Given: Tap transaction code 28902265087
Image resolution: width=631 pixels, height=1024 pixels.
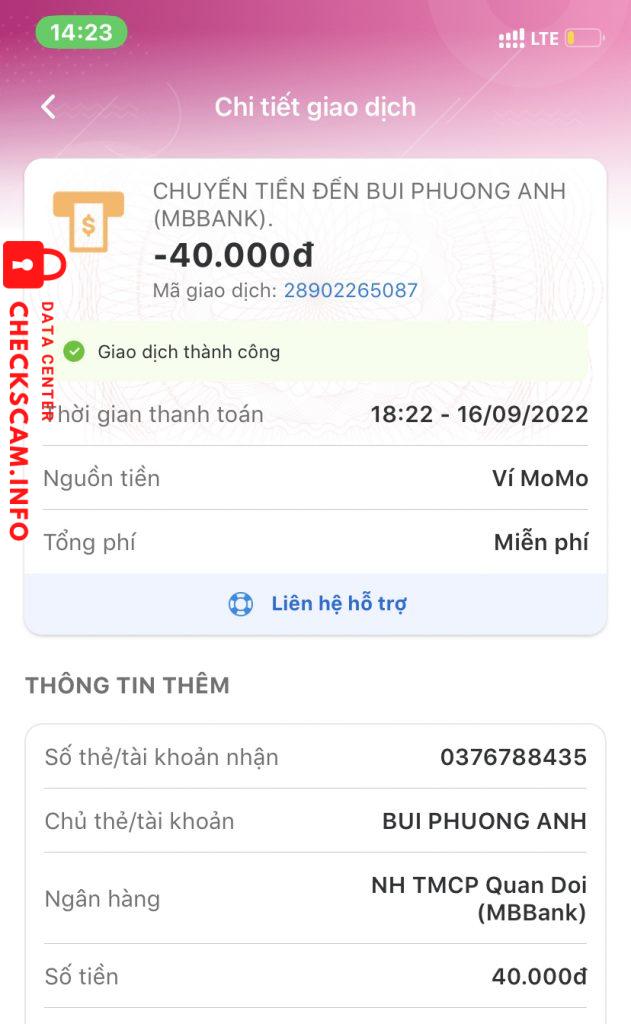Looking at the screenshot, I should [350, 291].
